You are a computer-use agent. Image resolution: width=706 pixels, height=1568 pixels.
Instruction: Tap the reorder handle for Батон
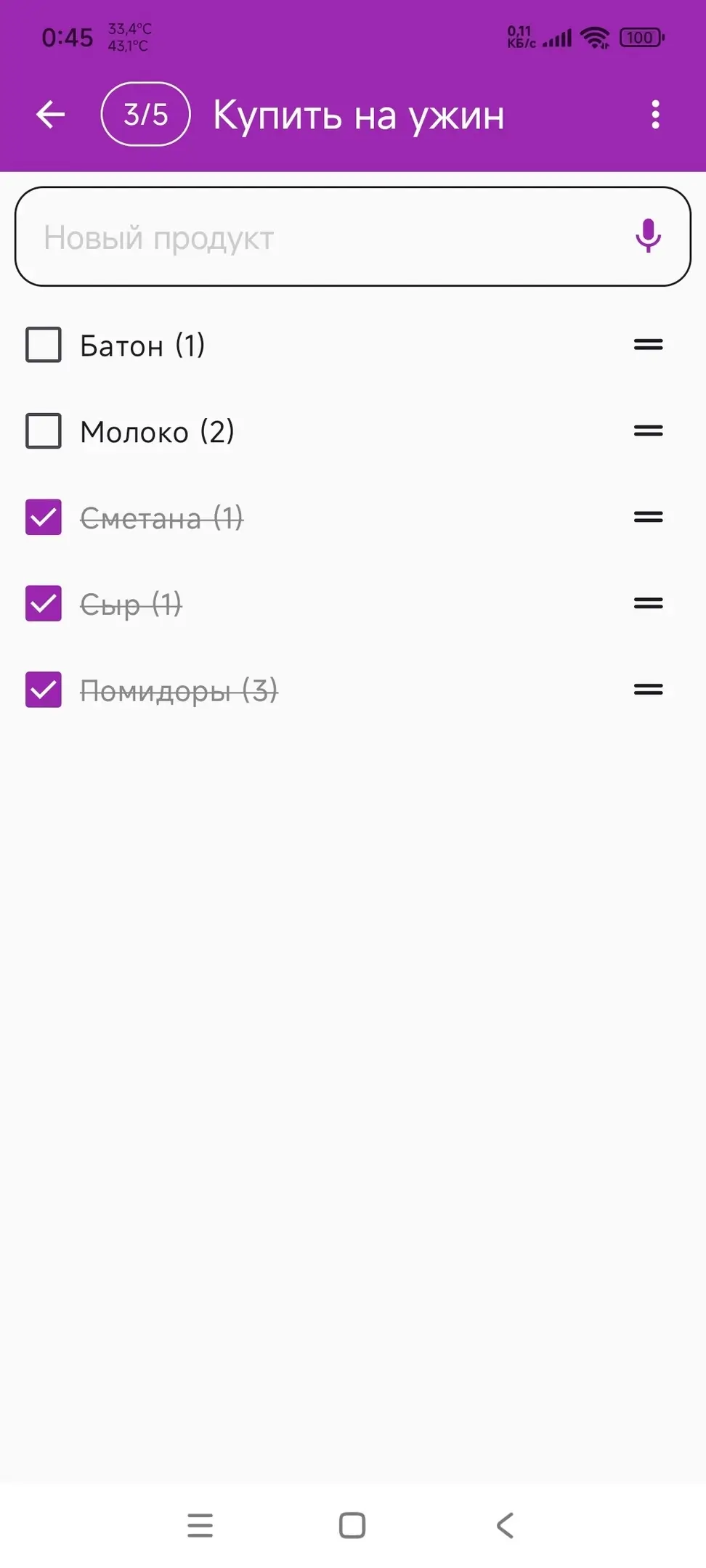(x=648, y=345)
